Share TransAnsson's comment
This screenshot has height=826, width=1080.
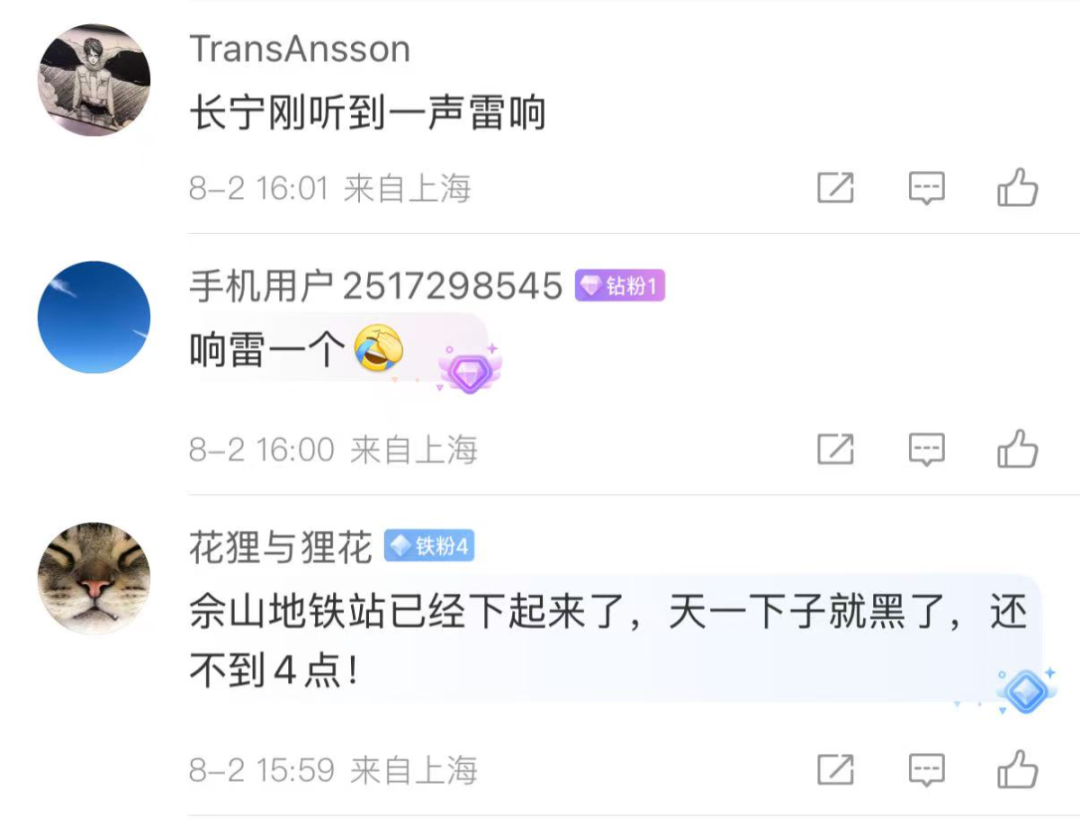(835, 188)
